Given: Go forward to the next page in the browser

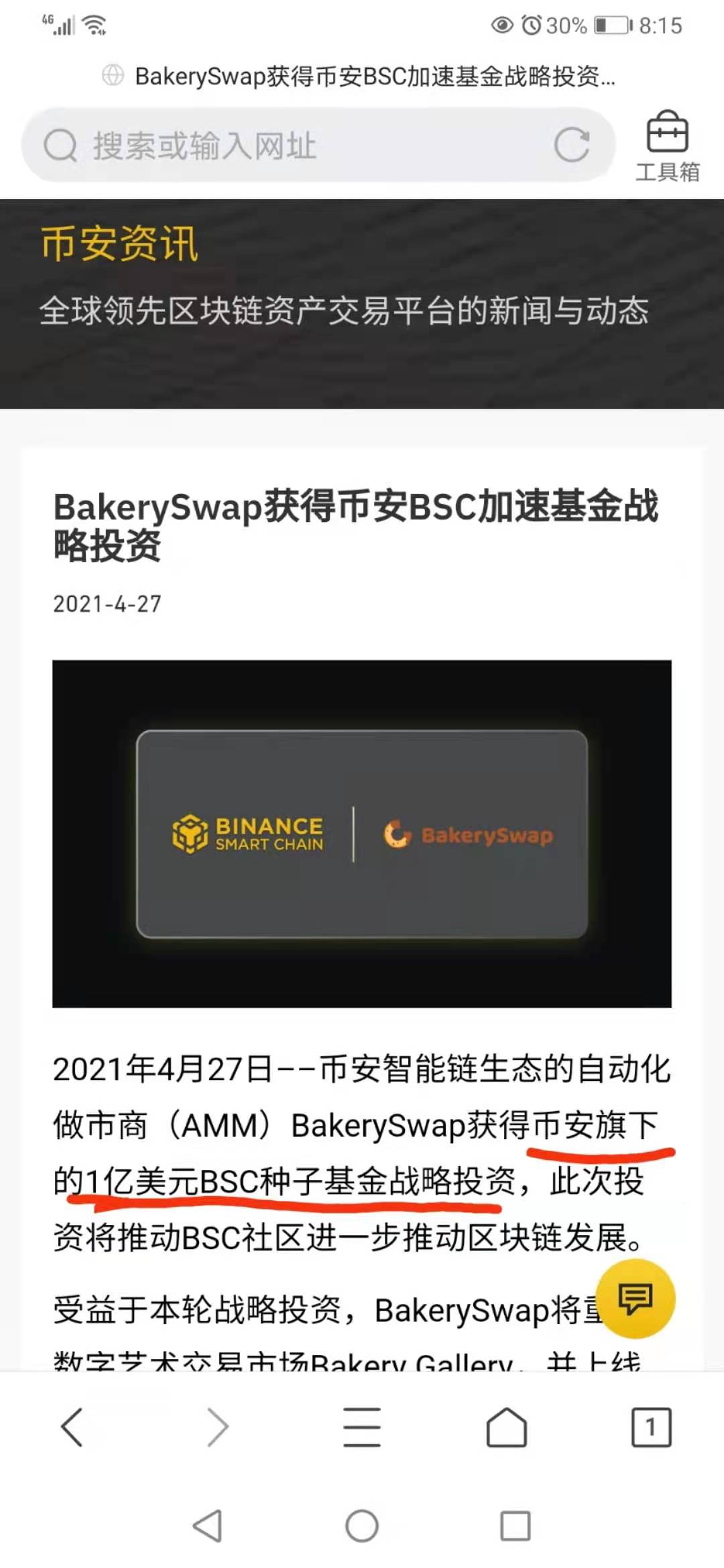Looking at the screenshot, I should pos(217,1427).
